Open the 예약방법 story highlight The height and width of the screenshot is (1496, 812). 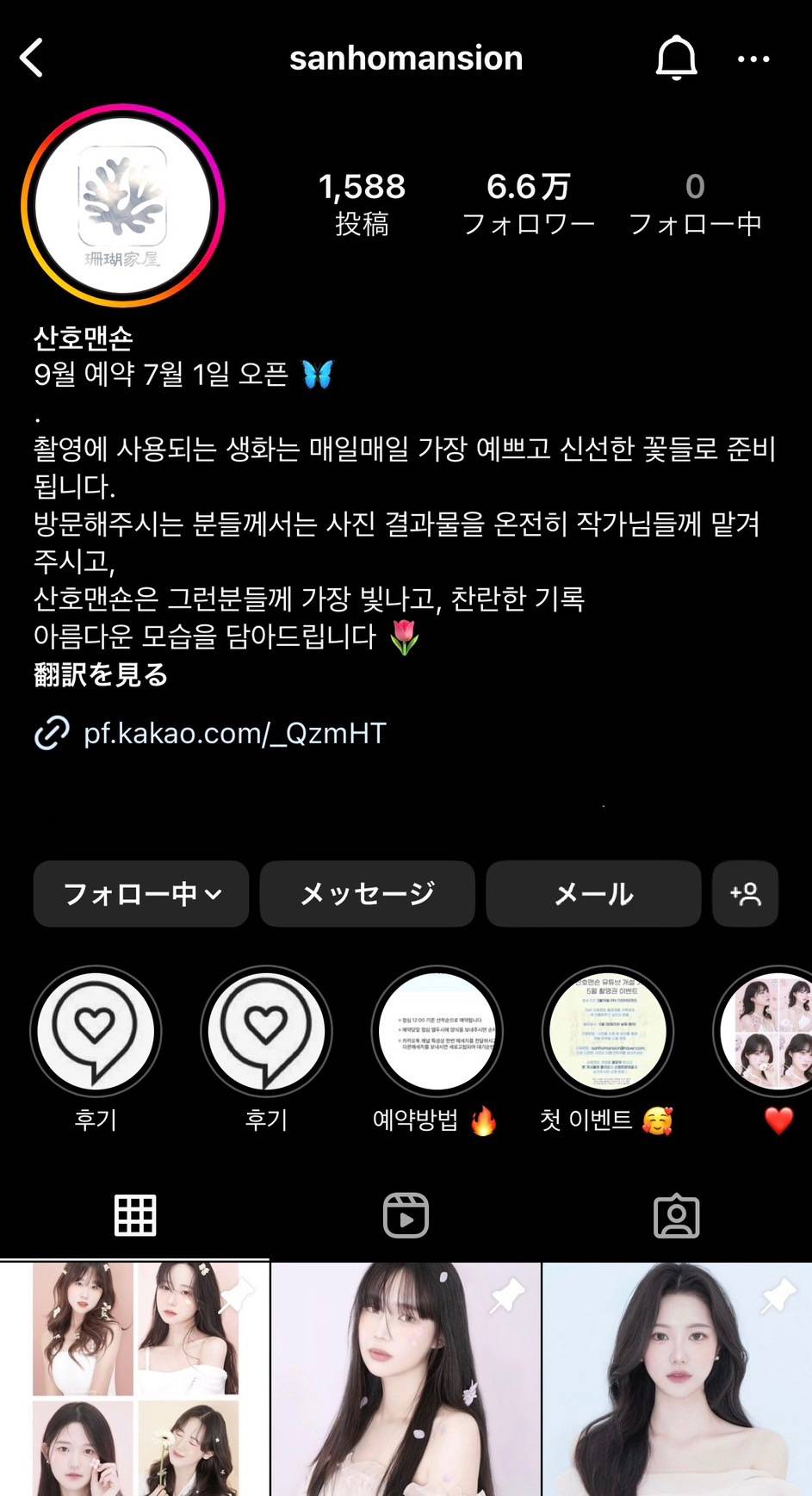point(437,1031)
